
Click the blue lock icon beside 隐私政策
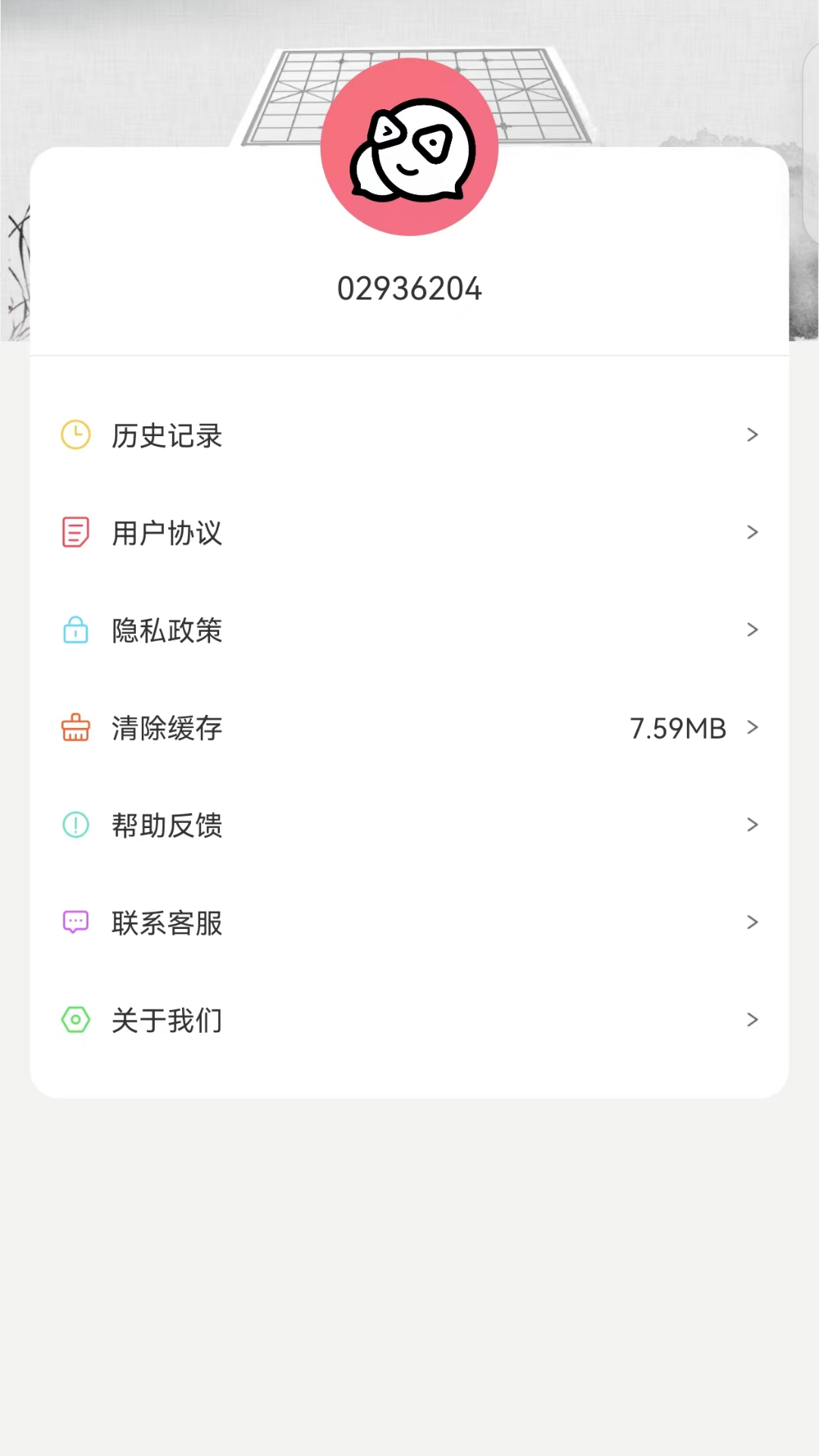pyautogui.click(x=74, y=630)
